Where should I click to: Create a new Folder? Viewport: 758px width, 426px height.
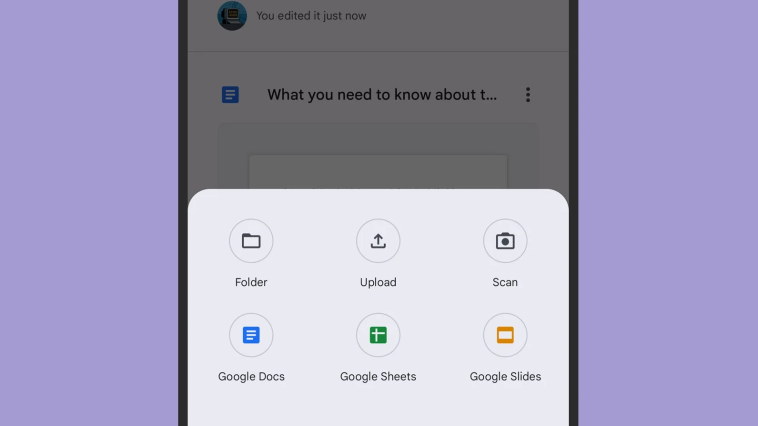point(251,241)
